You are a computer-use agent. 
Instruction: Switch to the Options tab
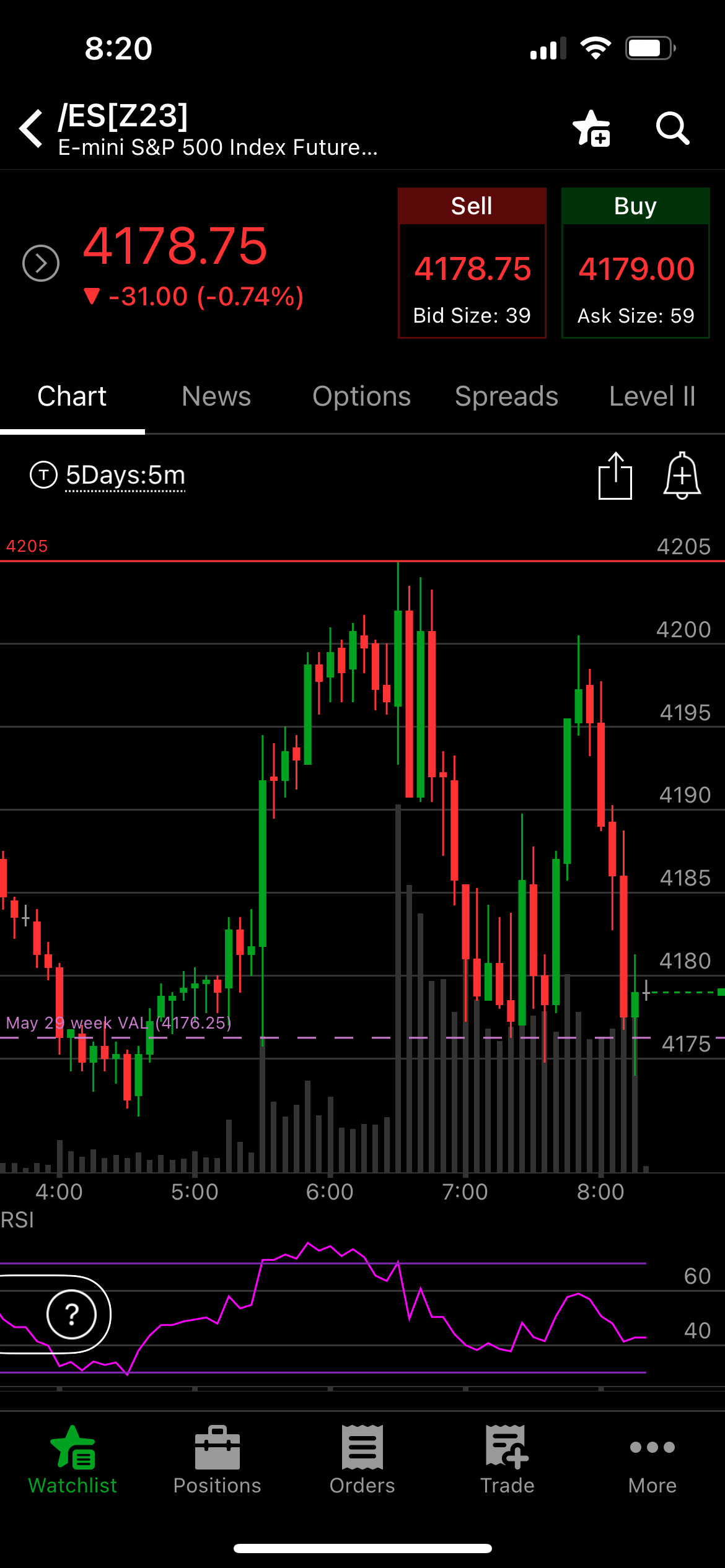(361, 396)
